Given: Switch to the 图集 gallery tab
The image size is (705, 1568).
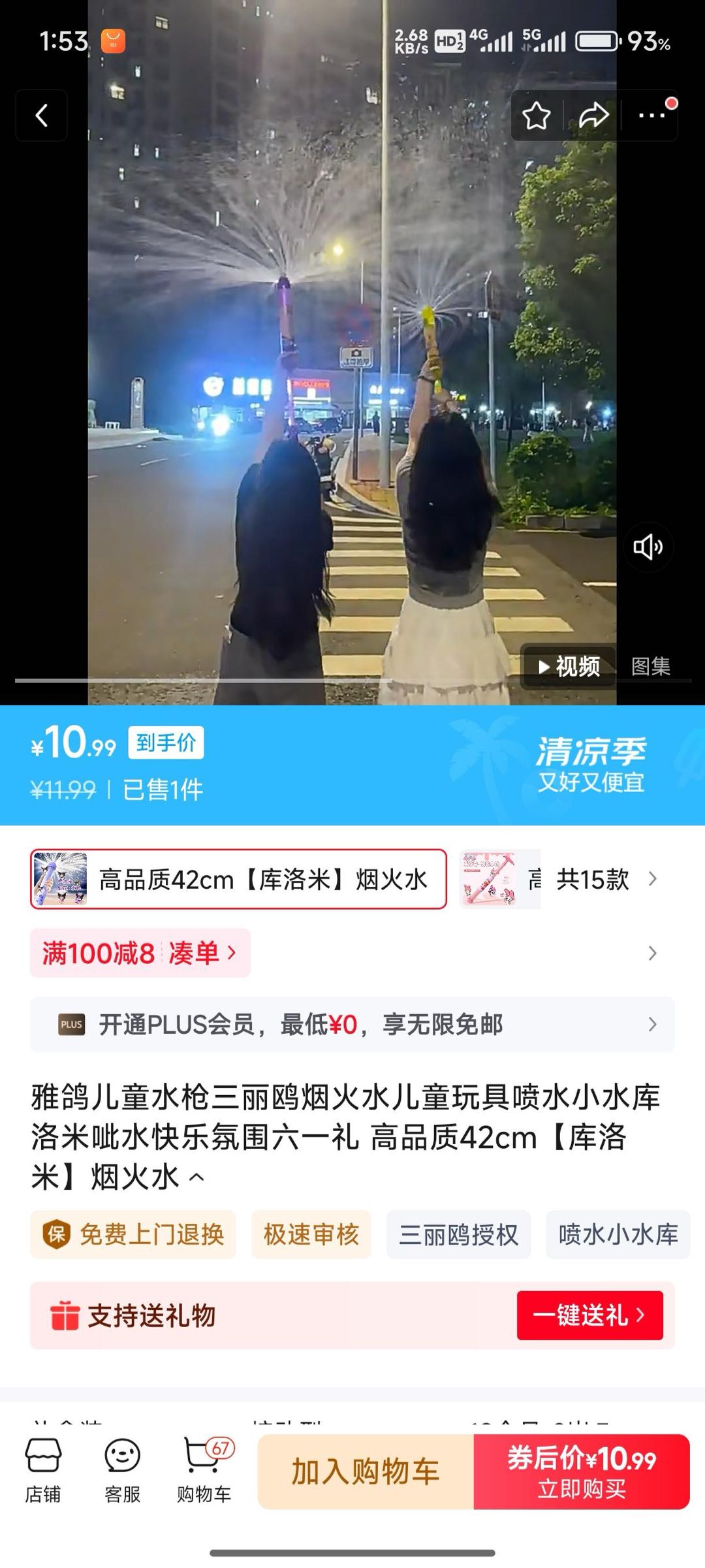Looking at the screenshot, I should tap(651, 666).
